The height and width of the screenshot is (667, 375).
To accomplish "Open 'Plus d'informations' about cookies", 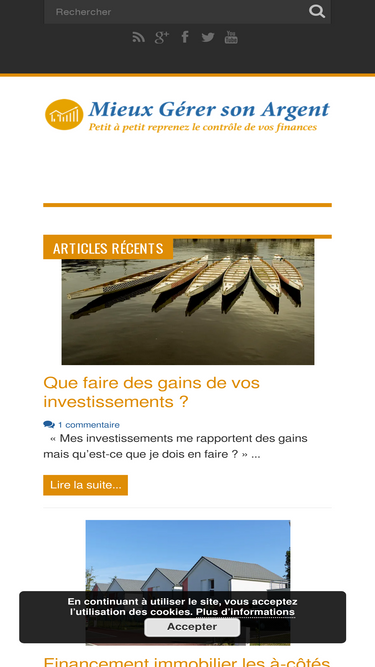I will click(245, 612).
